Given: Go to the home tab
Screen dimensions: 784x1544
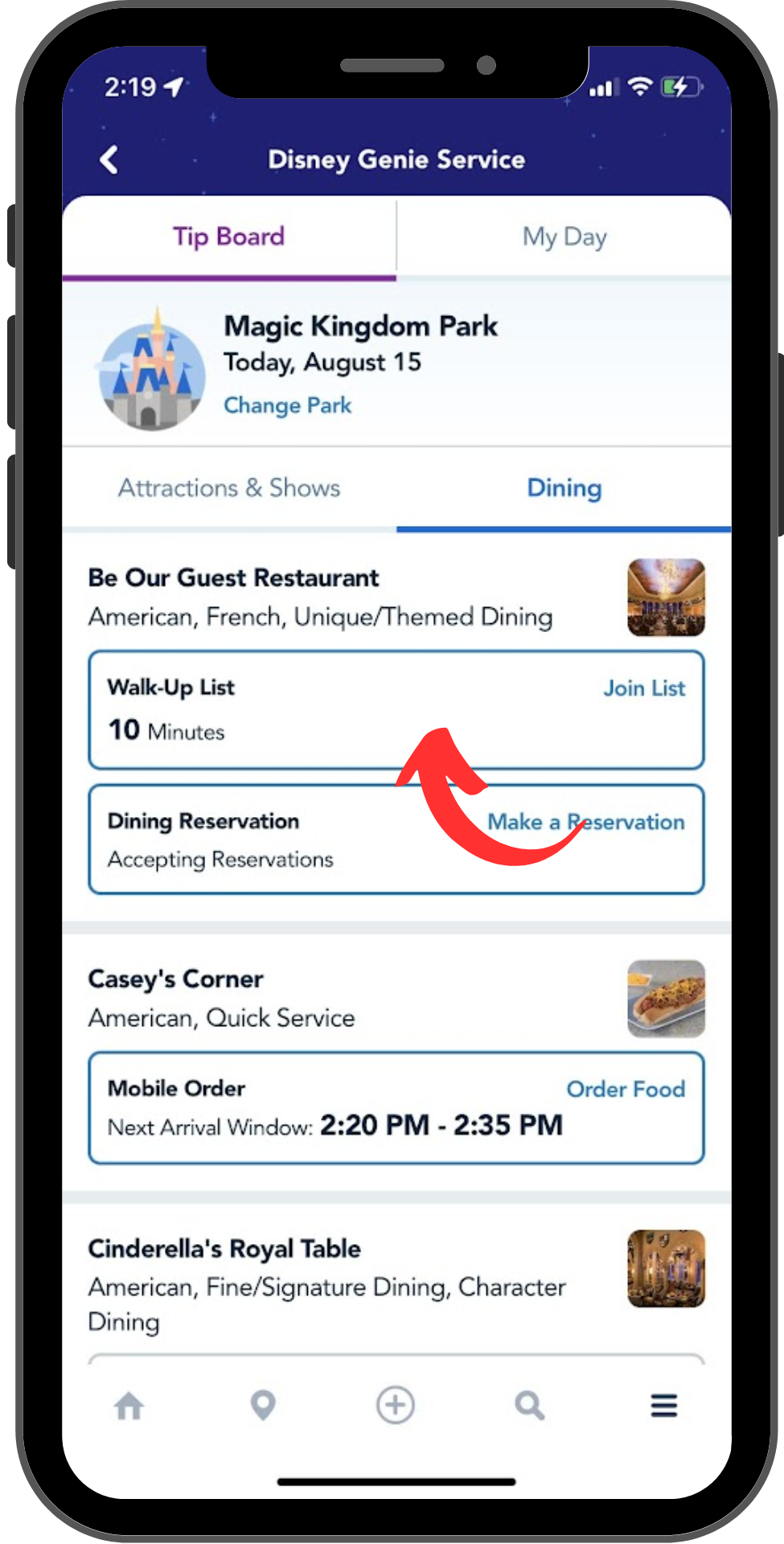Looking at the screenshot, I should (129, 1406).
